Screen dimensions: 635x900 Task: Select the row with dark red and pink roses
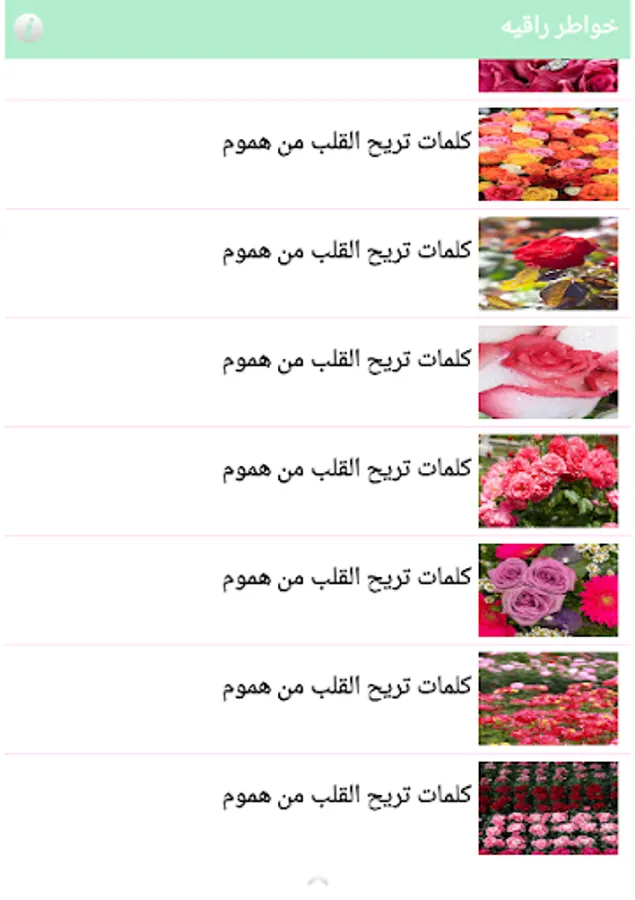(318, 808)
